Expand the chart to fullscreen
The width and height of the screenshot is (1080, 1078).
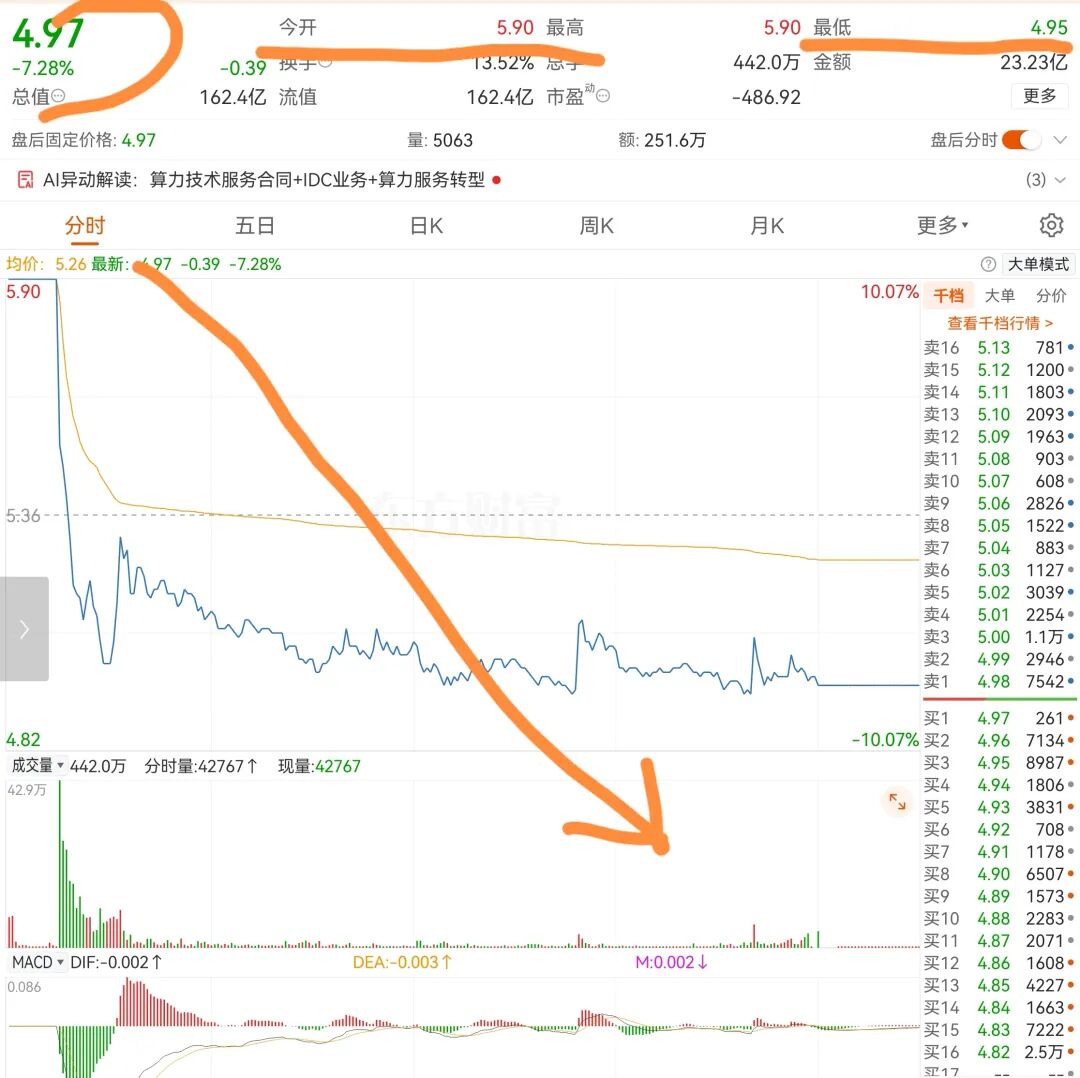pyautogui.click(x=897, y=801)
